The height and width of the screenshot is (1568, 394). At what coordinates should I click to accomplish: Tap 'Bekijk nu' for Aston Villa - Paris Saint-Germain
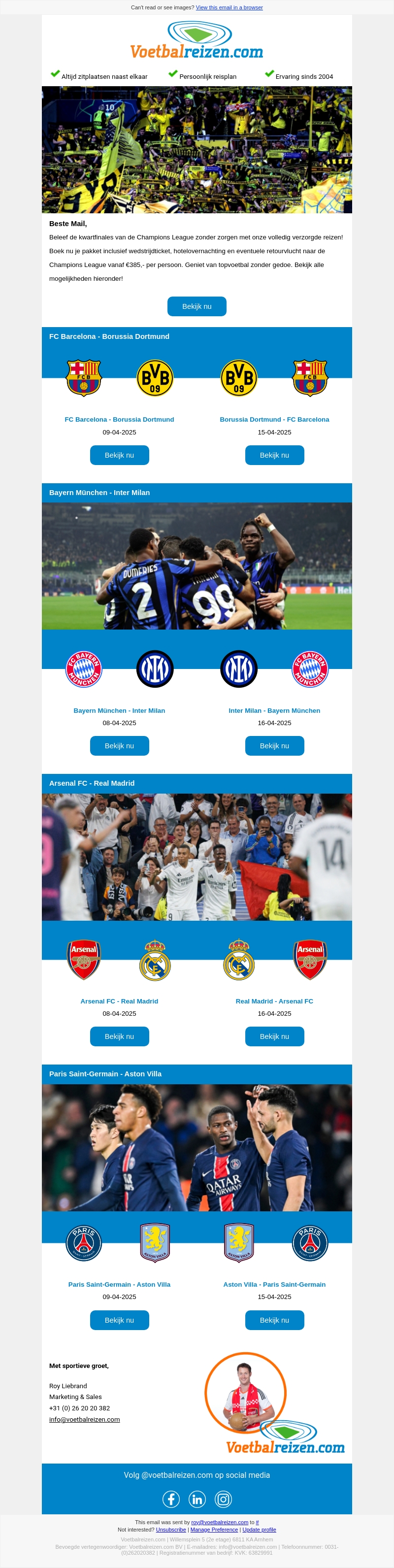pos(274,1320)
